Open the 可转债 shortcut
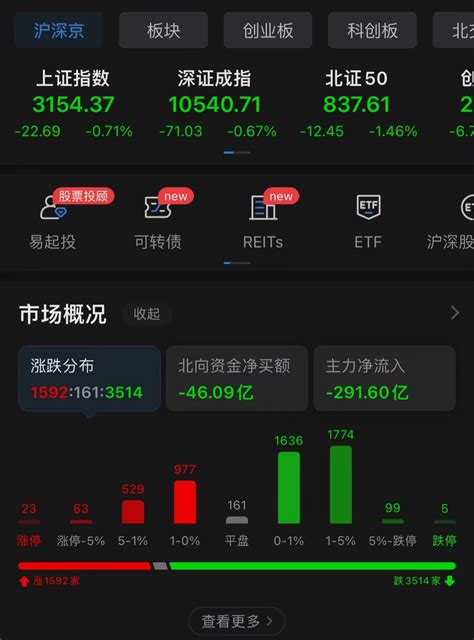The width and height of the screenshot is (474, 640). coord(158,221)
